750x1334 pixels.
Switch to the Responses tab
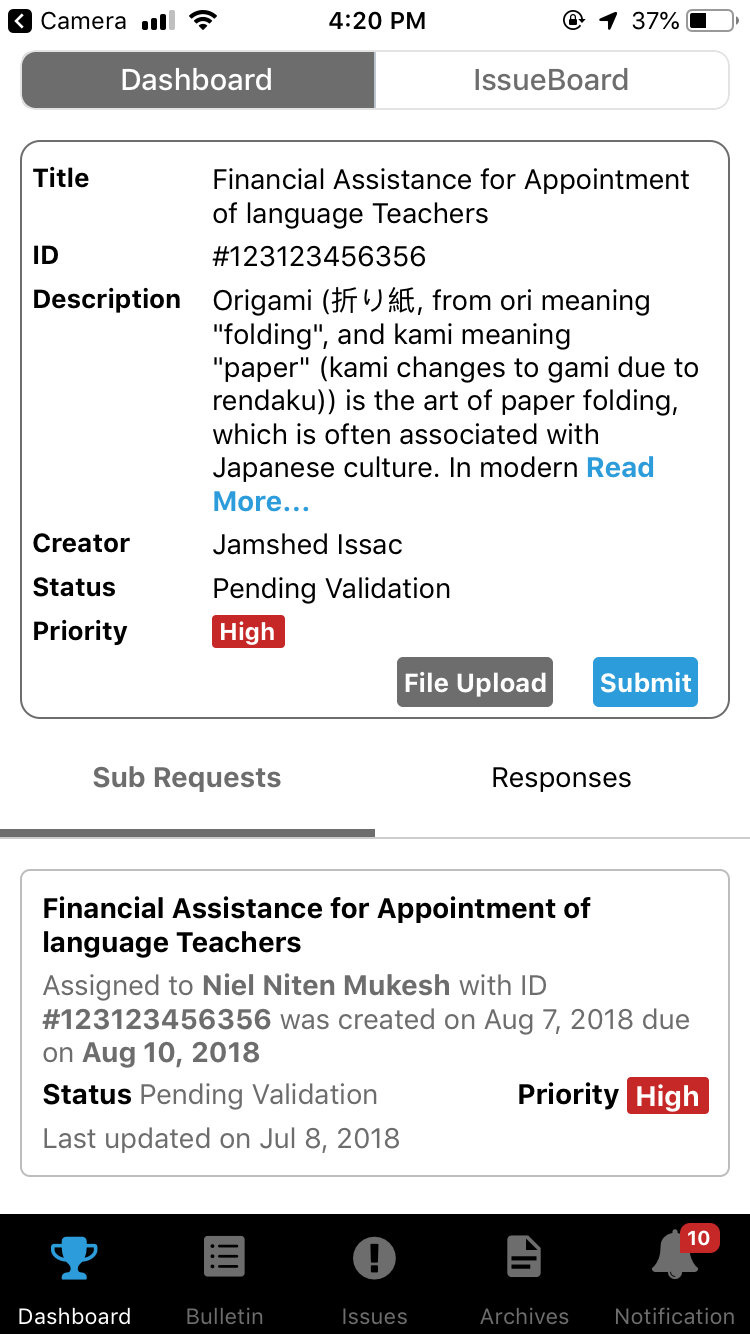tap(561, 777)
